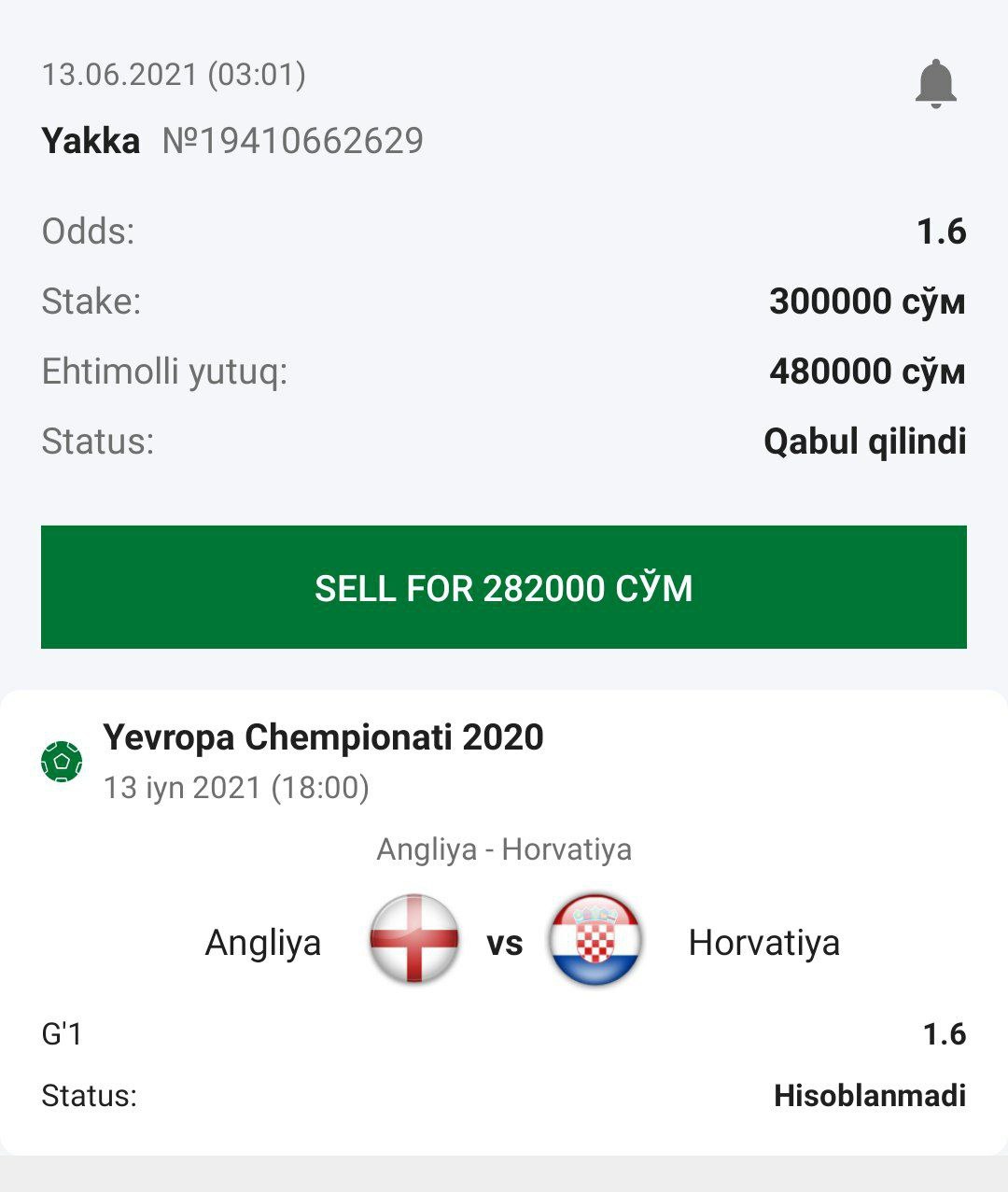Tap the notification bell for this bet
The height and width of the screenshot is (1192, 1008).
tap(935, 84)
